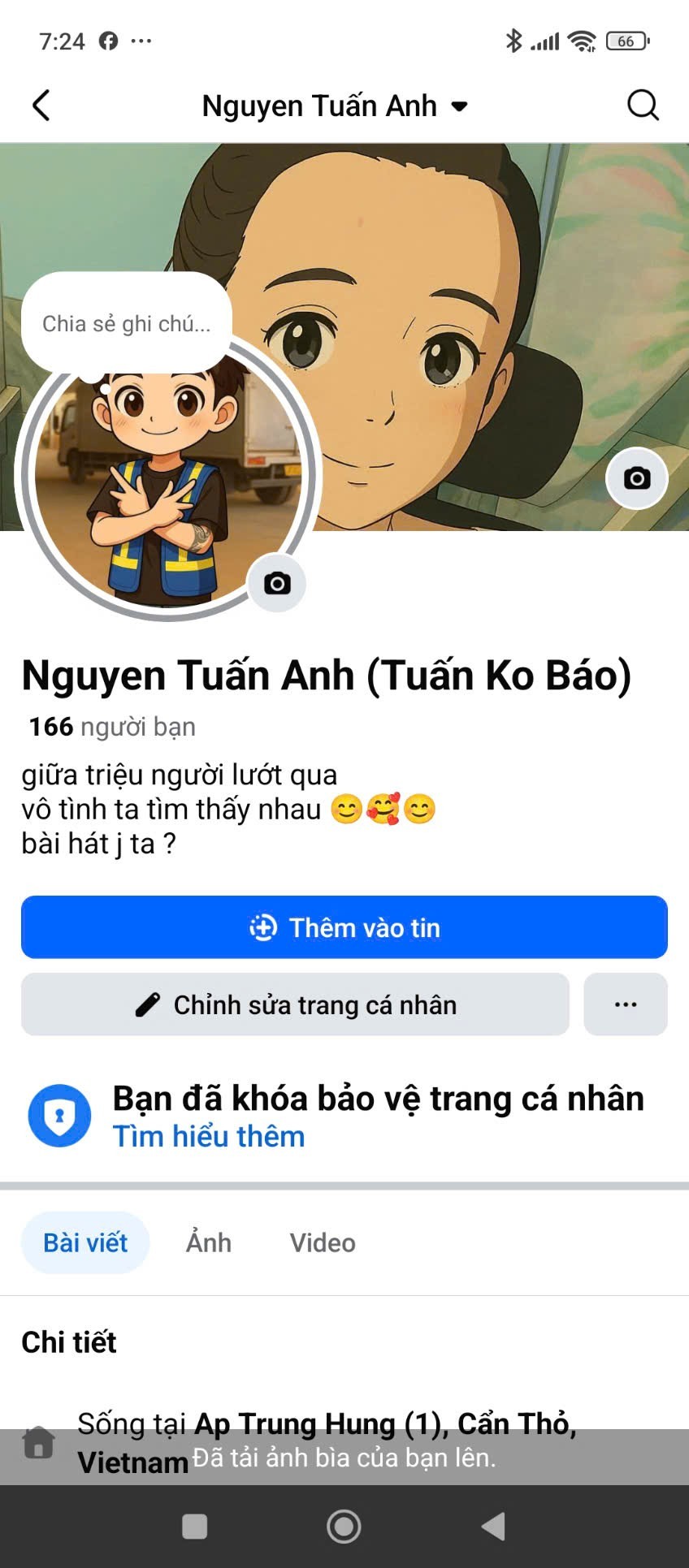View the 166 người bạn friends list
Screen dimensions: 689x1568
click(112, 726)
